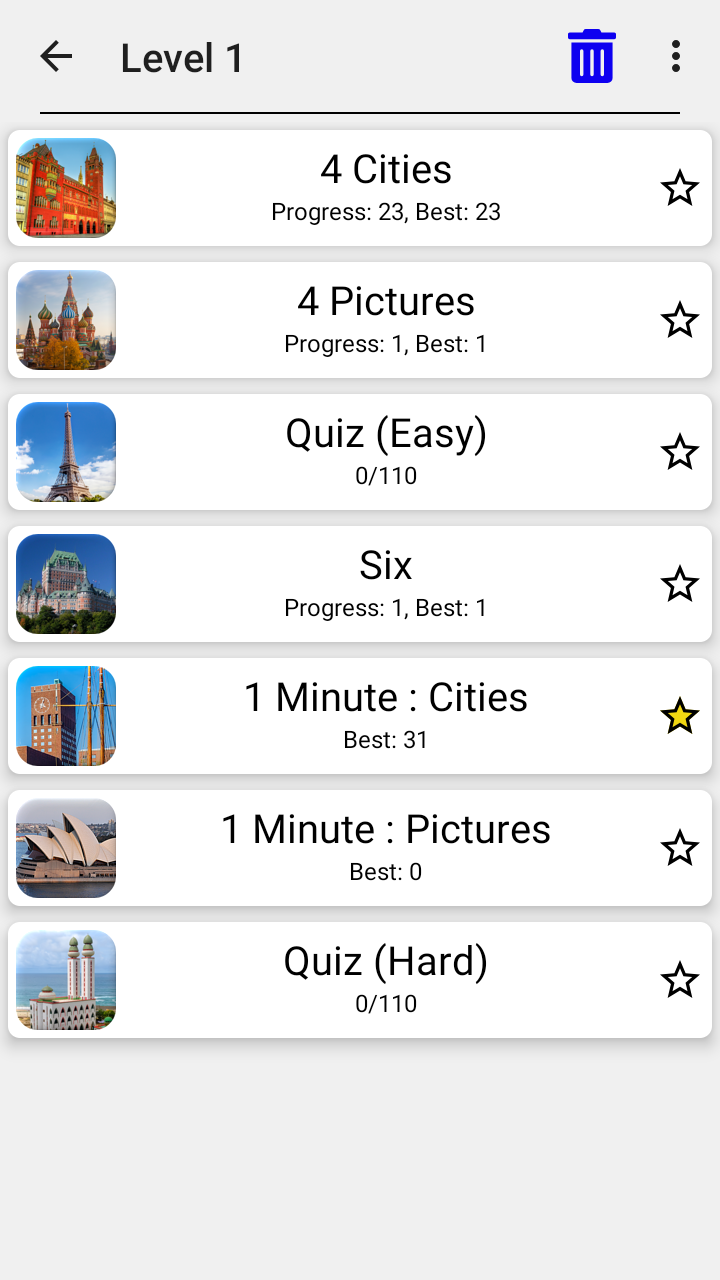This screenshot has height=1280, width=720.
Task: Unstar the 1 Minute : Cities mode
Action: click(680, 716)
